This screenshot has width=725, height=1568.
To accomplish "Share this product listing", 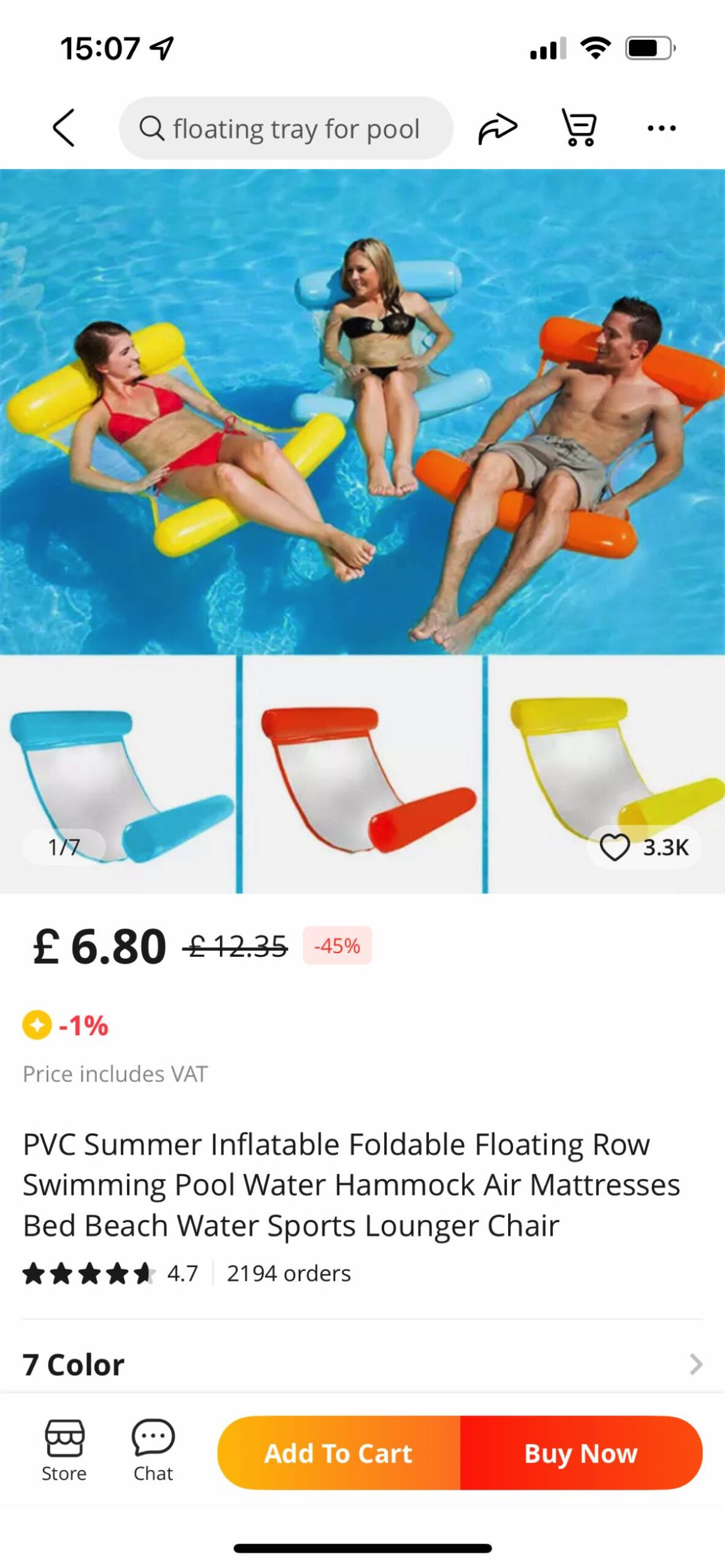I will 497,128.
